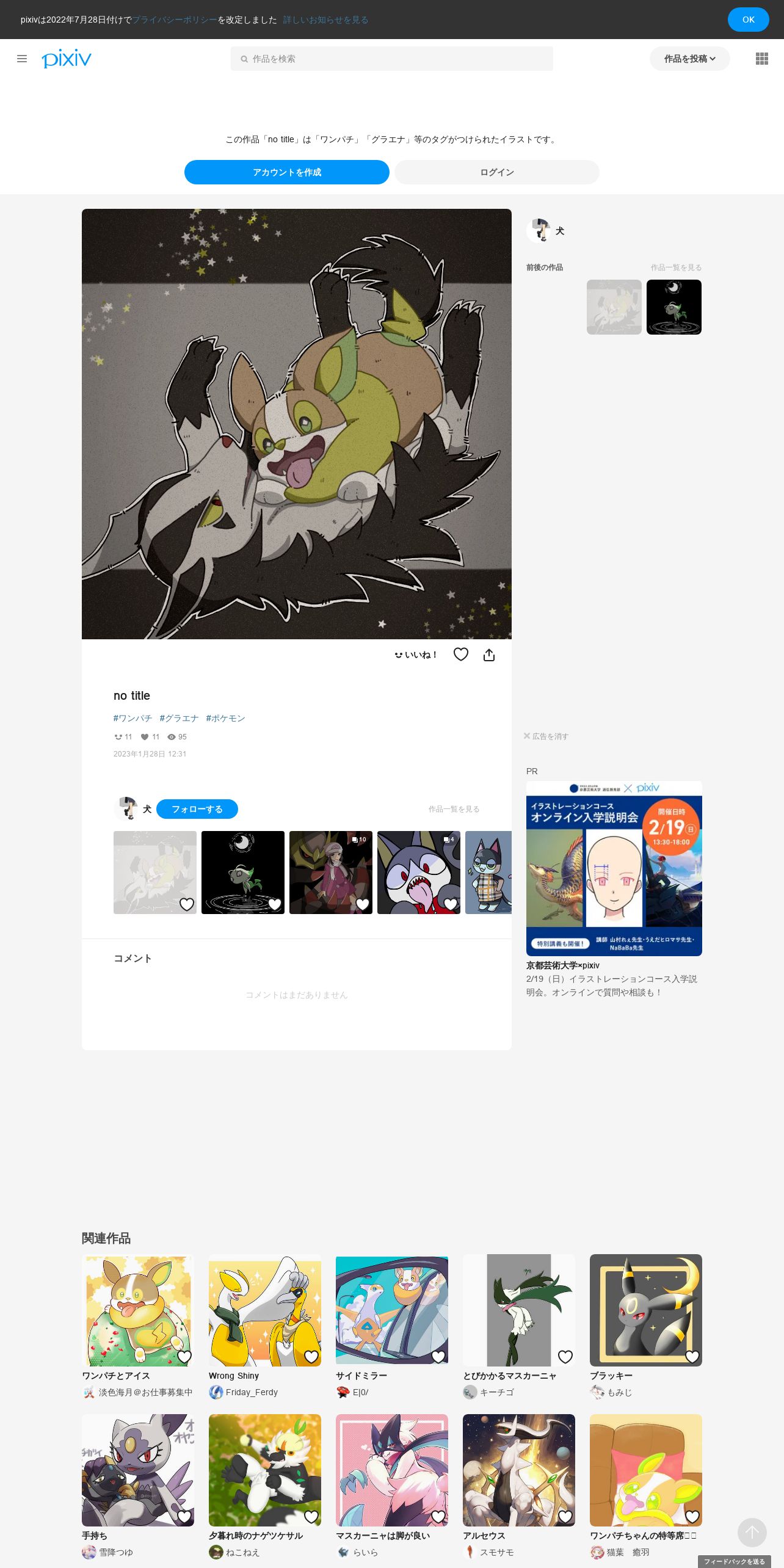Dismiss the privacy notice with OK
This screenshot has height=1568, width=784.
pyautogui.click(x=748, y=20)
